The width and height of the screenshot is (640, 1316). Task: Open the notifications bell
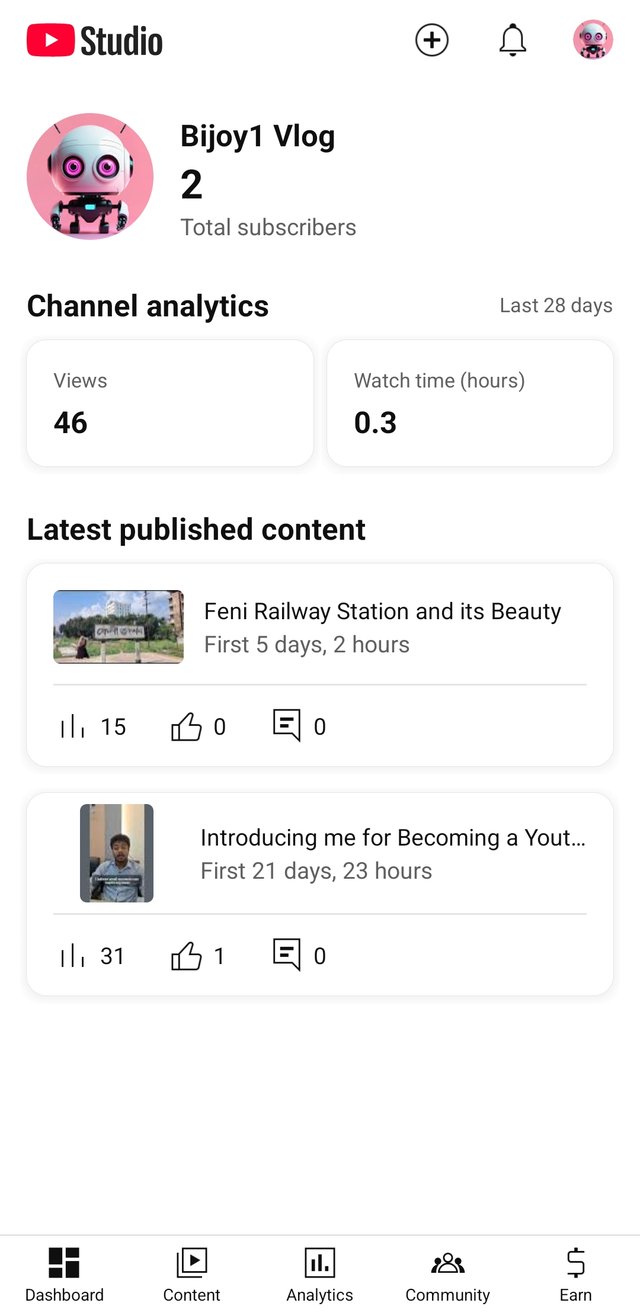(512, 40)
